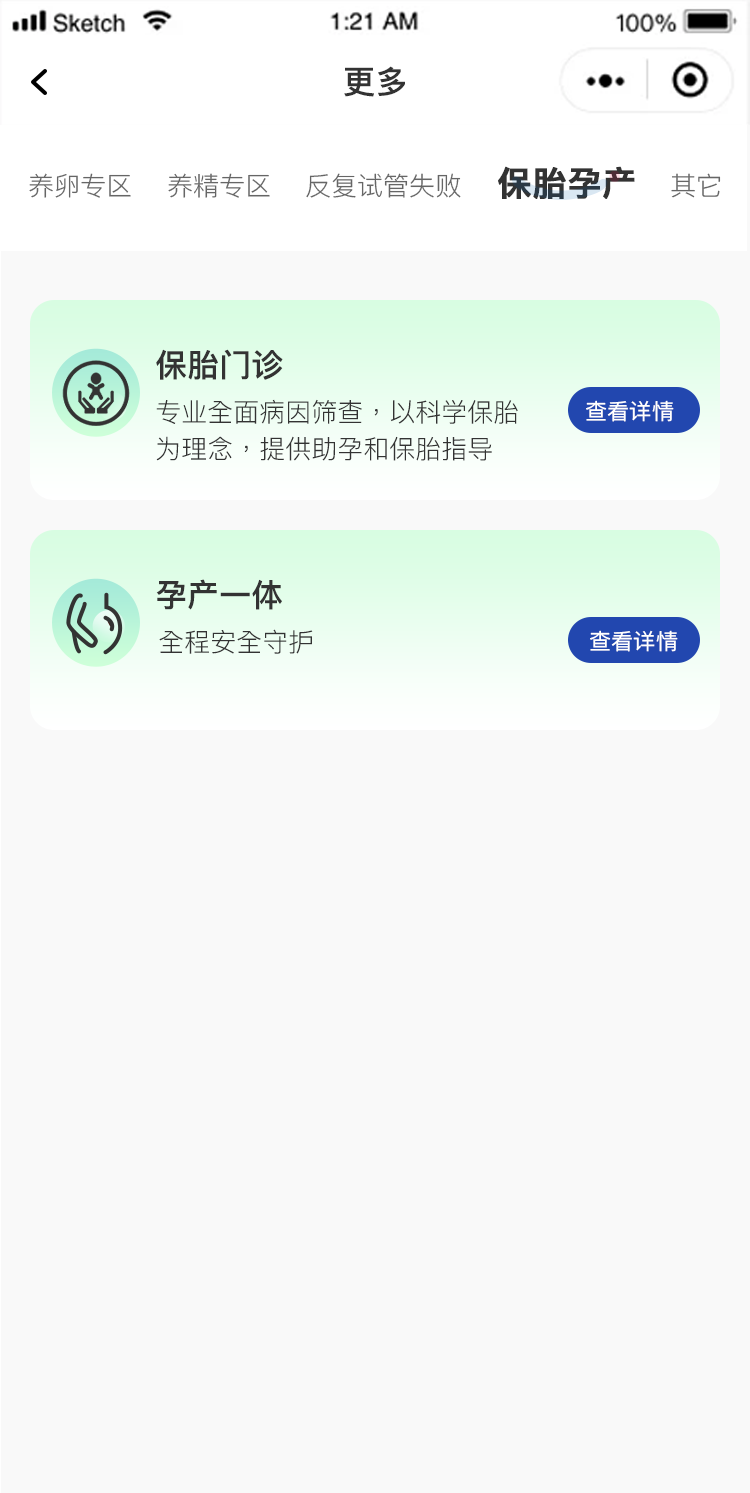The image size is (750, 1493).
Task: Tap 查看详情 for 孕产一体
Action: [x=633, y=640]
